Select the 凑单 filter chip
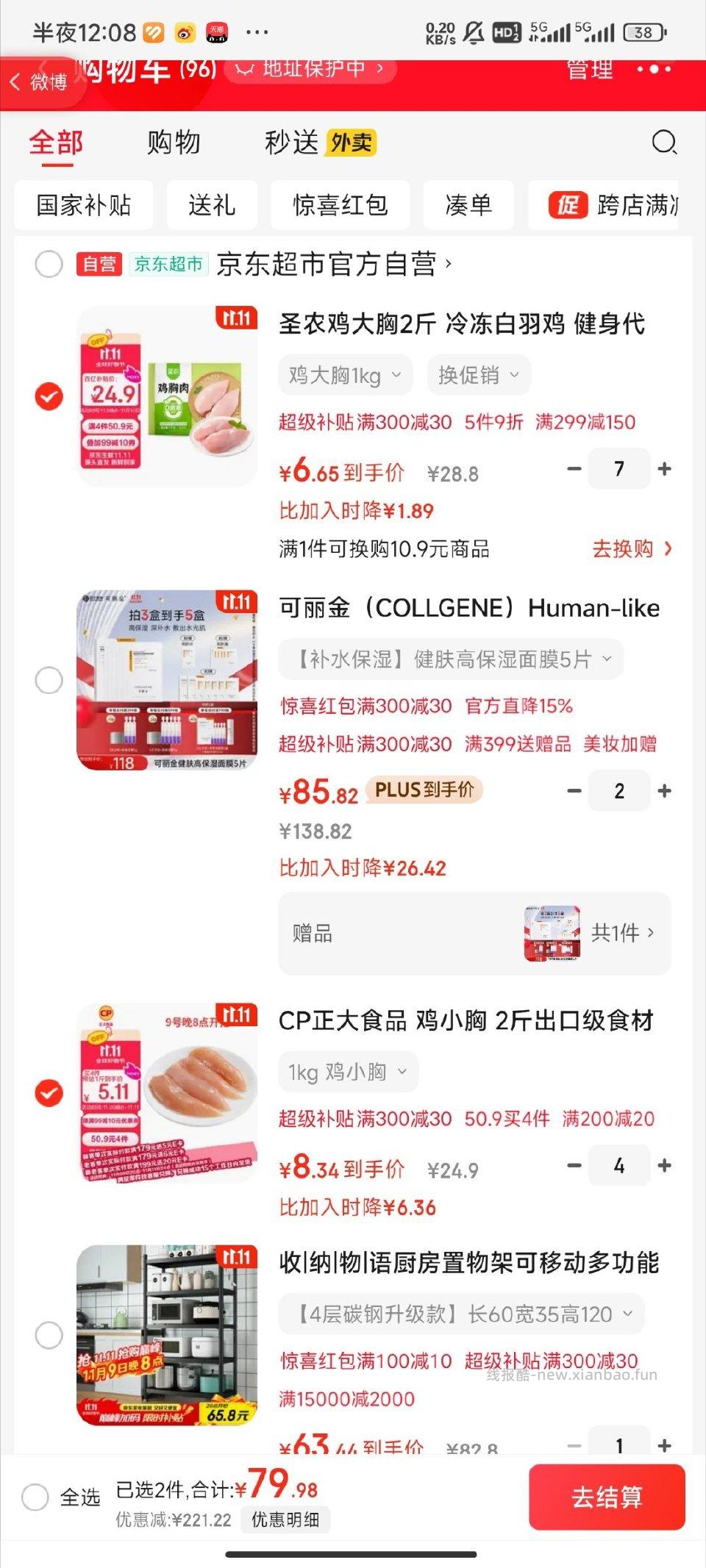 point(468,205)
